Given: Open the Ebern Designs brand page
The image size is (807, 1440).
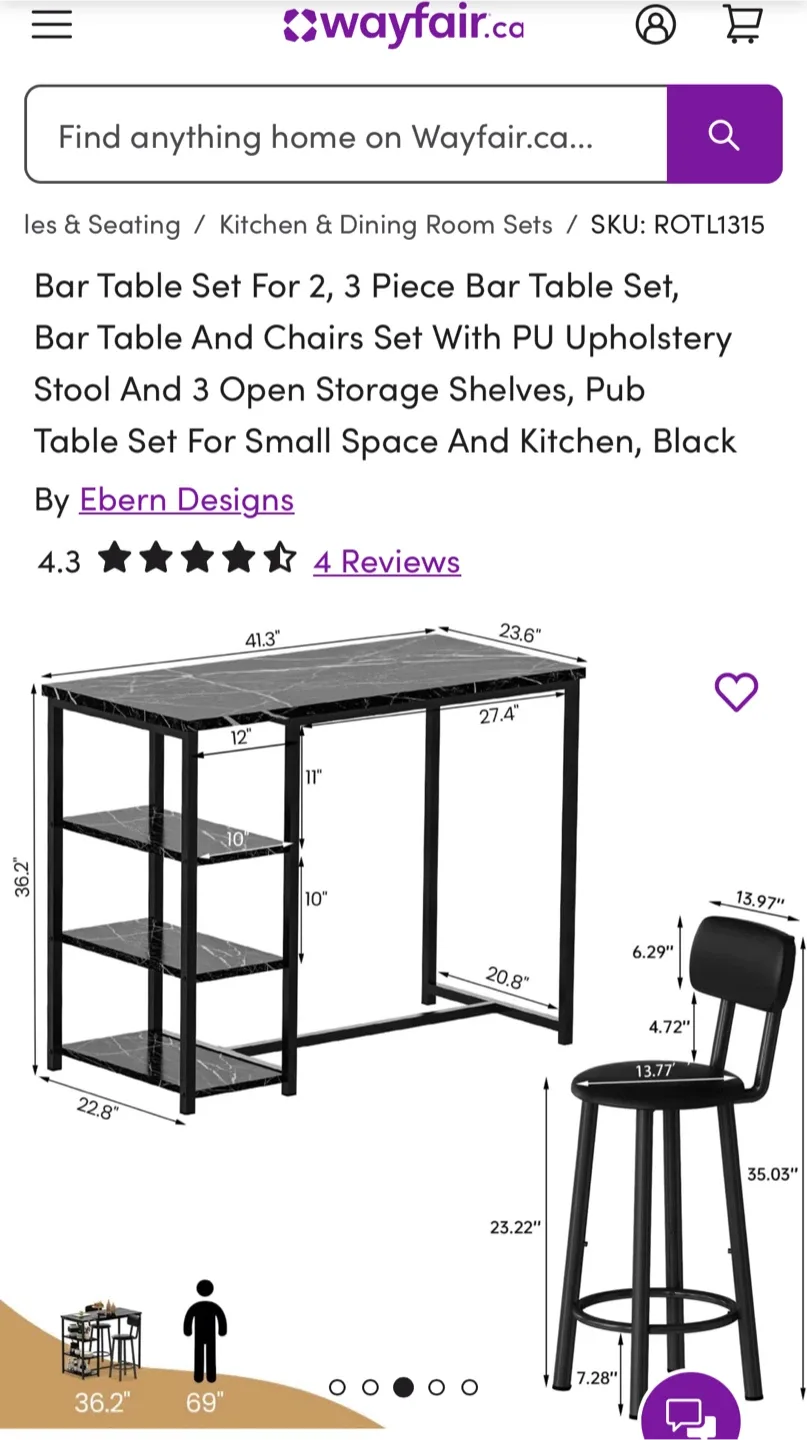Looking at the screenshot, I should click(x=186, y=499).
